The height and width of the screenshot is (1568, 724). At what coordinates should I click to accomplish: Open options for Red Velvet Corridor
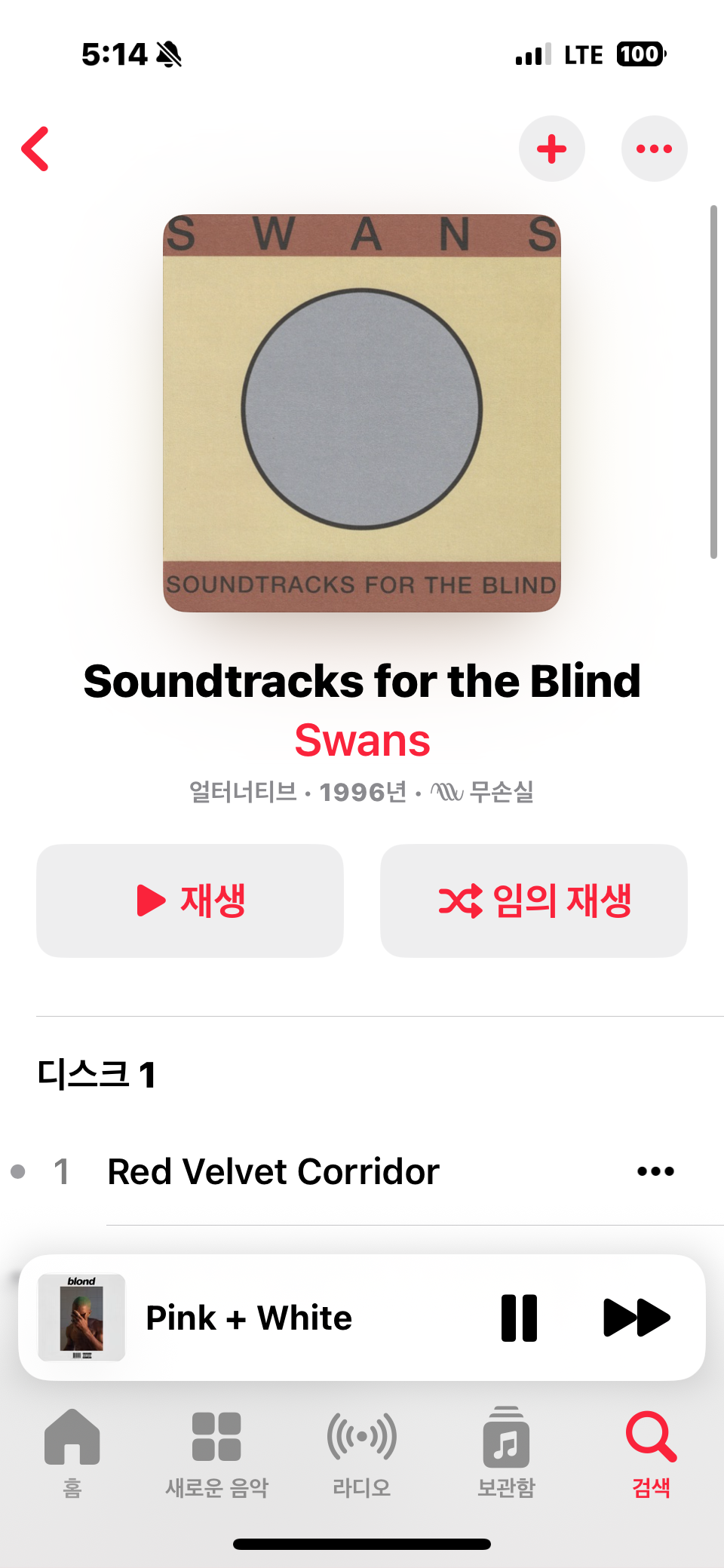[655, 1171]
